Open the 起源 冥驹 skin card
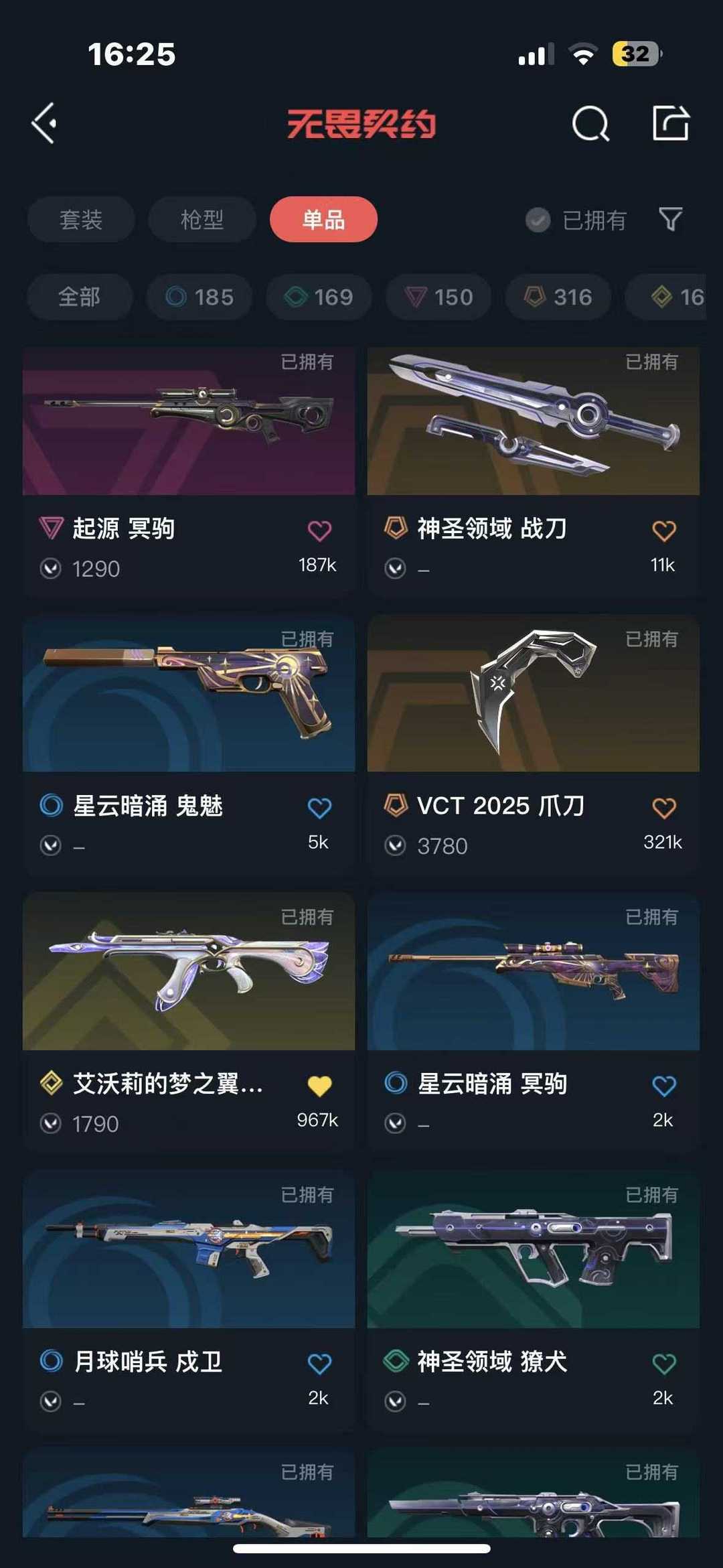Screen dimensions: 723x1568 pos(189,471)
